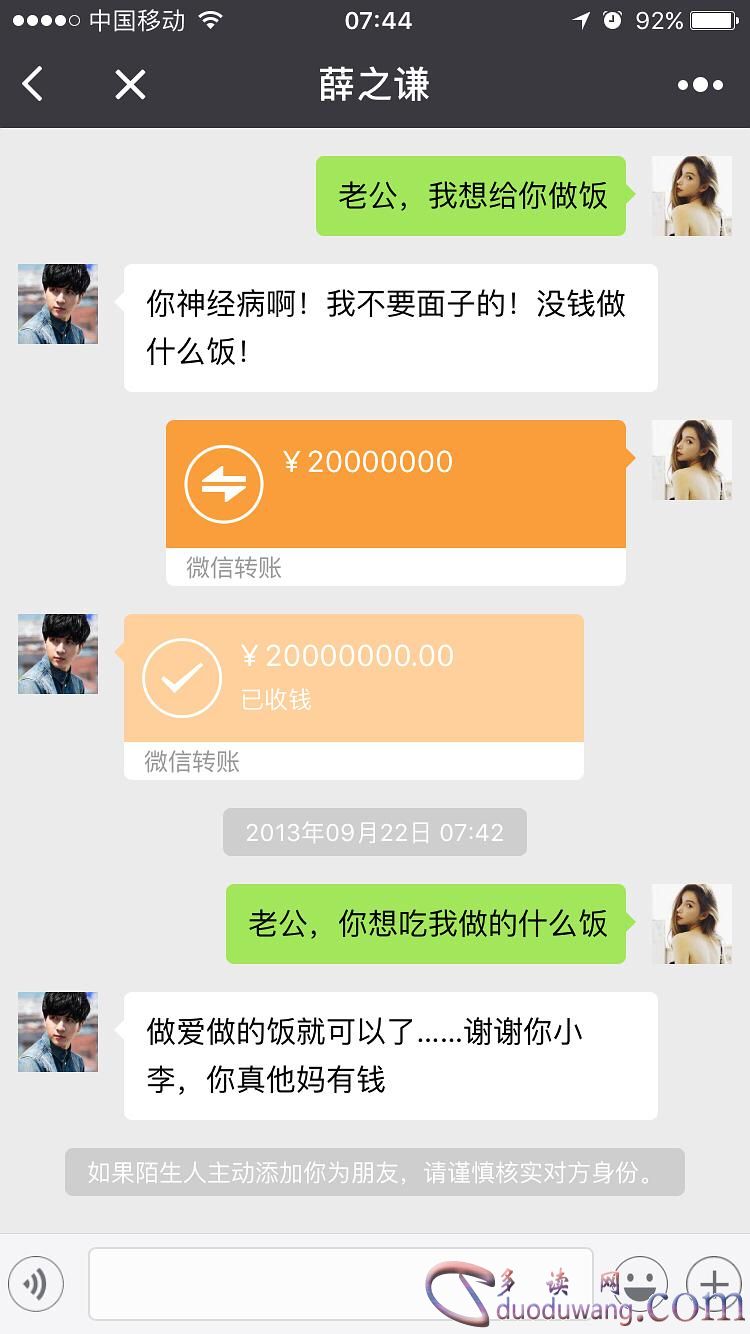
Task: Open the emoji sticker panel
Action: [639, 1283]
